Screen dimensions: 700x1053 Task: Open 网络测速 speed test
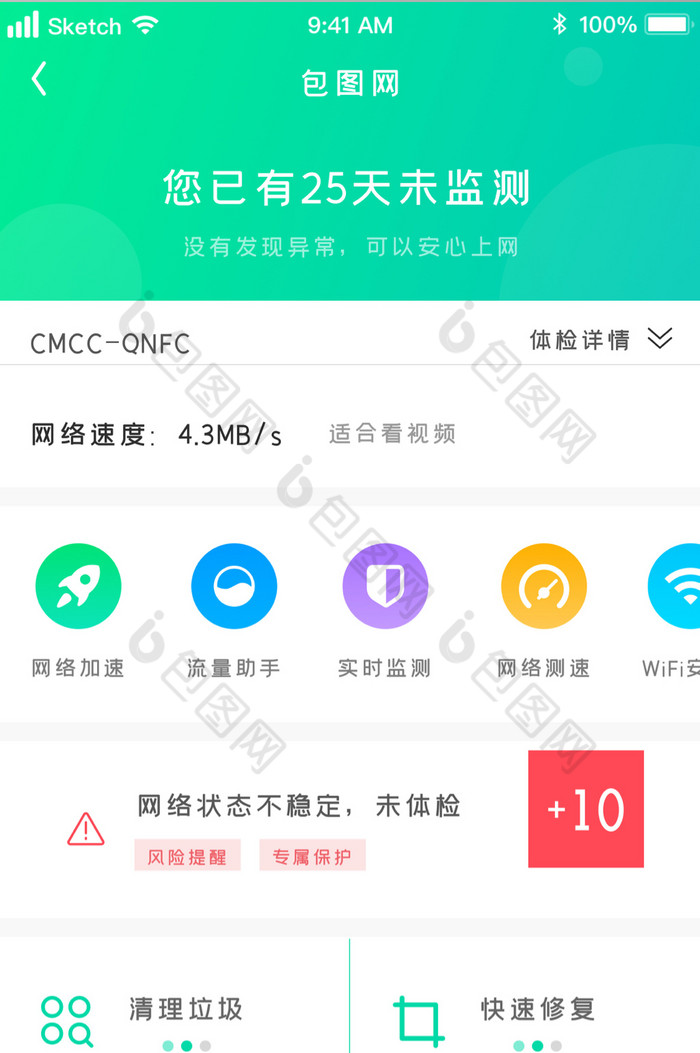[x=543, y=587]
